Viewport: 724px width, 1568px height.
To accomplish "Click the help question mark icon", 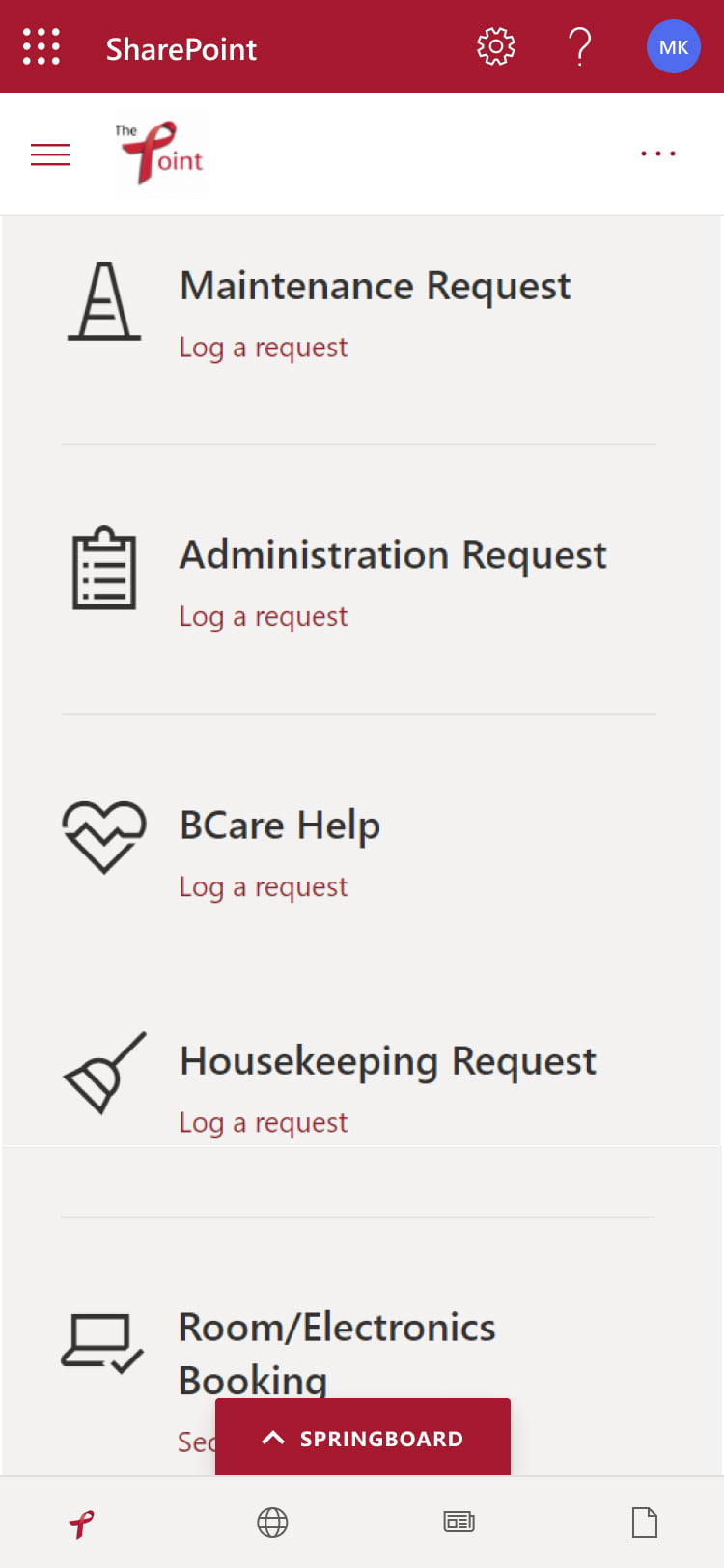I will click(580, 45).
